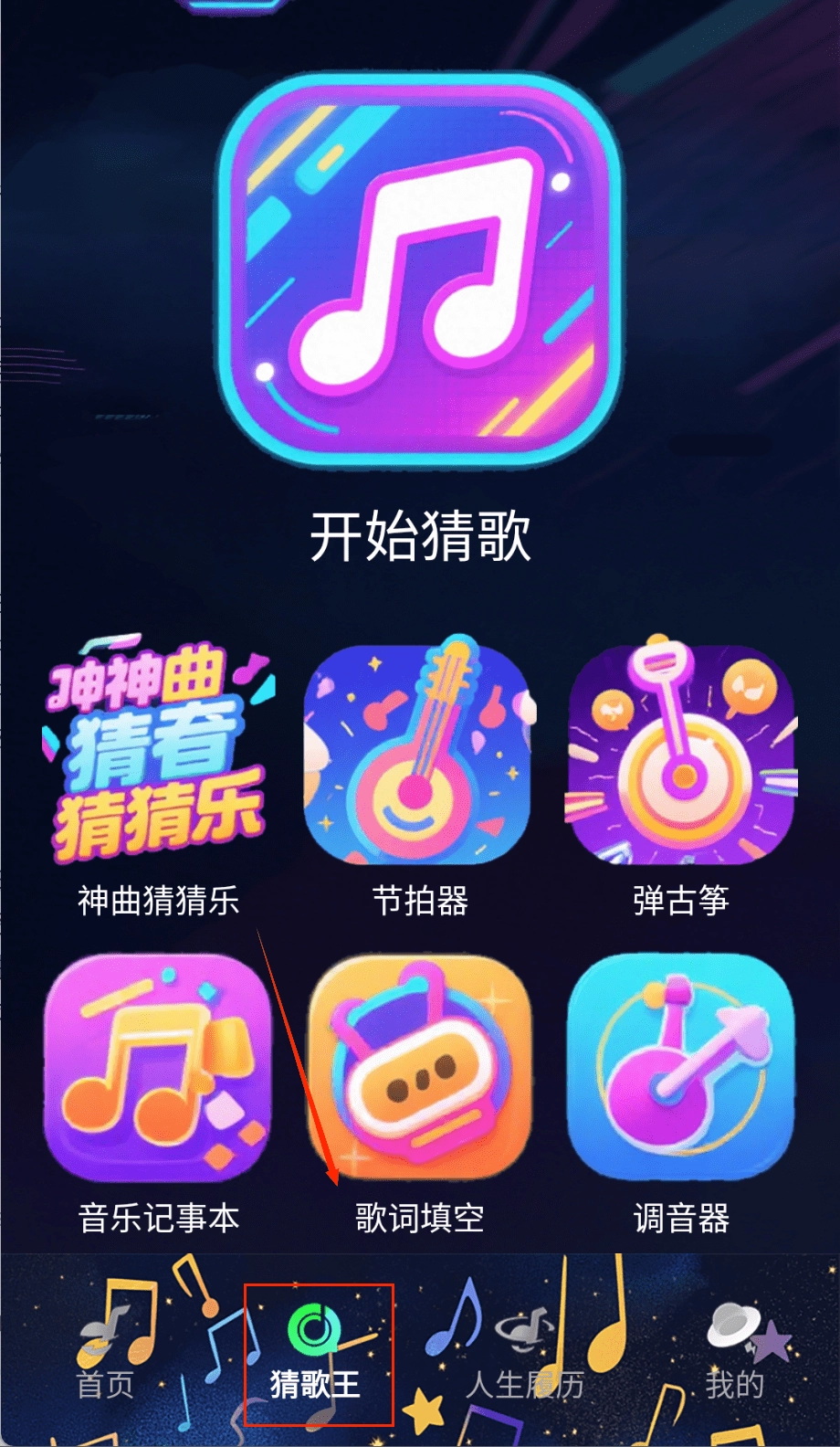The height and width of the screenshot is (1447, 840).
Task: Open 弹古筝 instrument
Action: 681,753
